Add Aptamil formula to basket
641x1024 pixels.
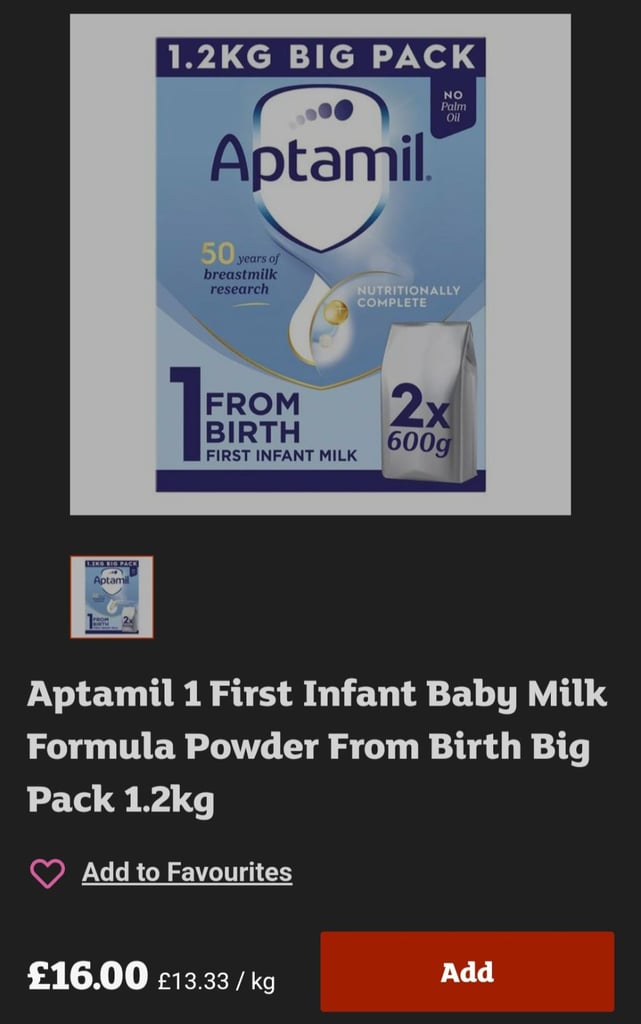(467, 971)
